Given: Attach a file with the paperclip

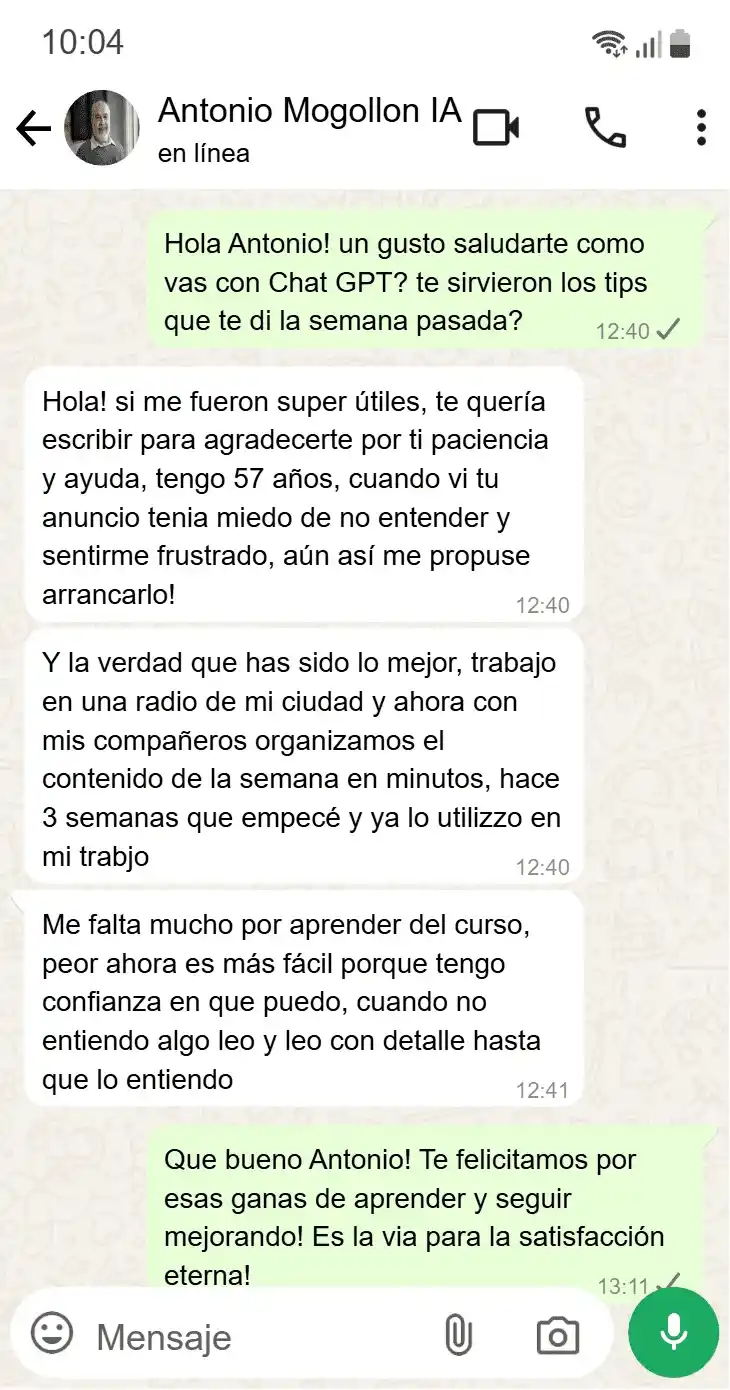Looking at the screenshot, I should tap(457, 1335).
